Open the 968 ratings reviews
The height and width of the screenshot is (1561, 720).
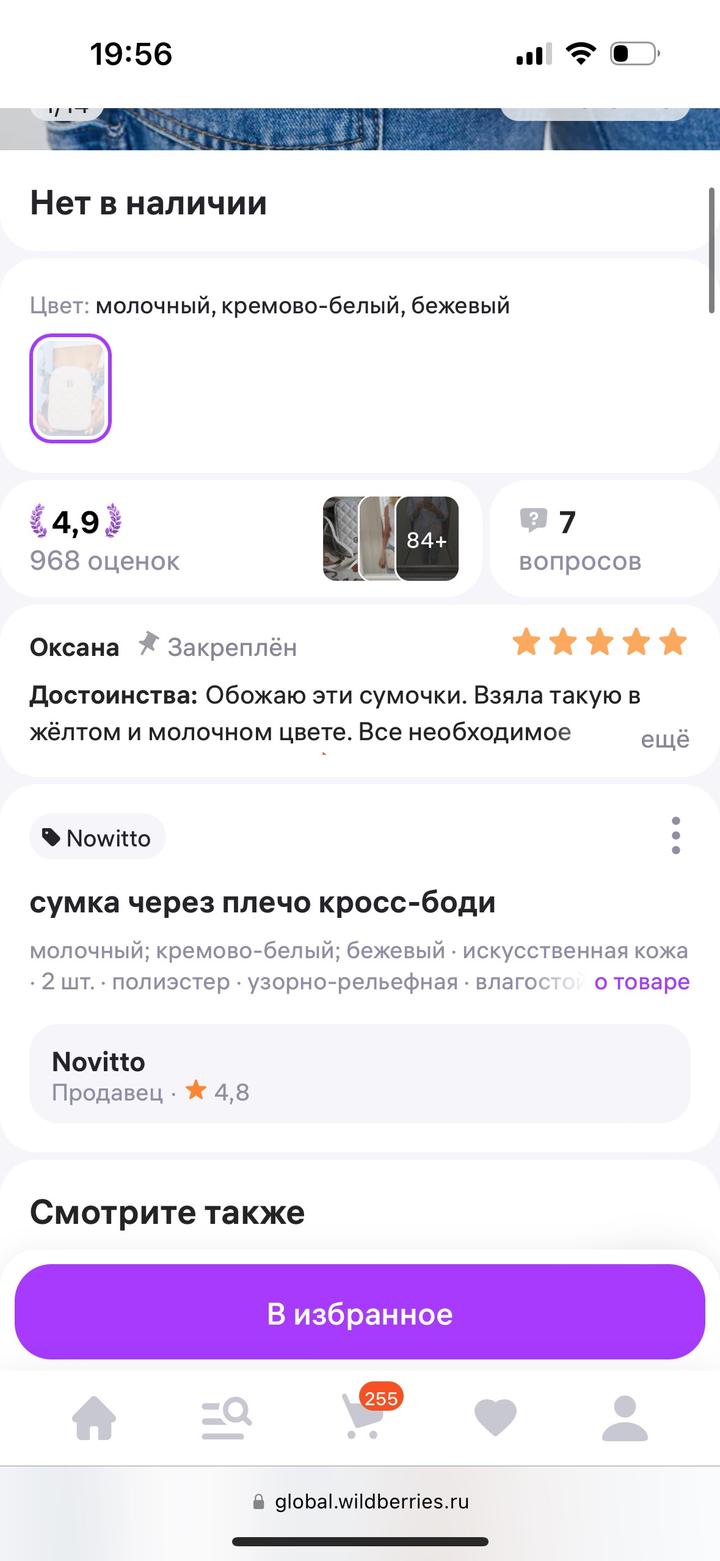[x=105, y=541]
